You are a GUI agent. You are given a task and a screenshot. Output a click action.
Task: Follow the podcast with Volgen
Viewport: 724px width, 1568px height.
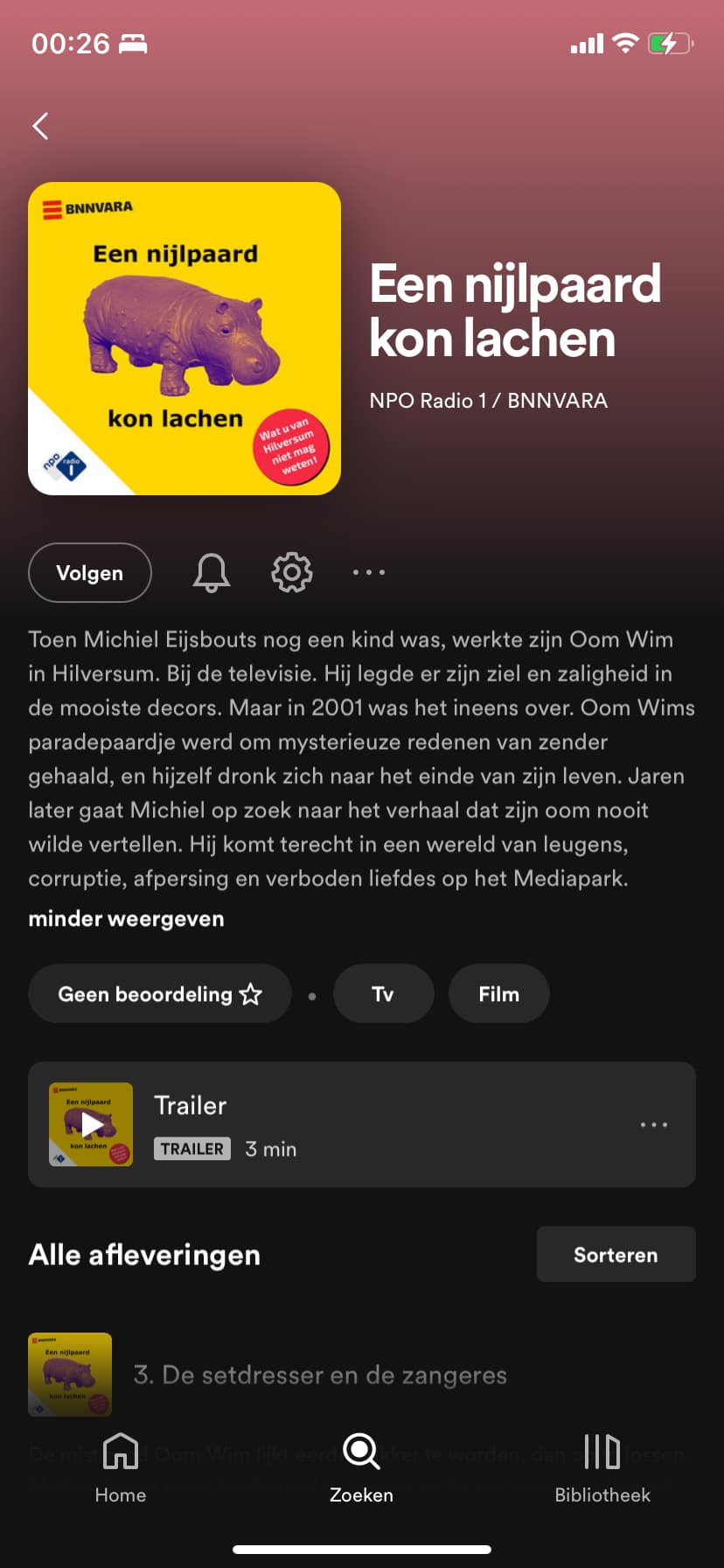(x=90, y=573)
